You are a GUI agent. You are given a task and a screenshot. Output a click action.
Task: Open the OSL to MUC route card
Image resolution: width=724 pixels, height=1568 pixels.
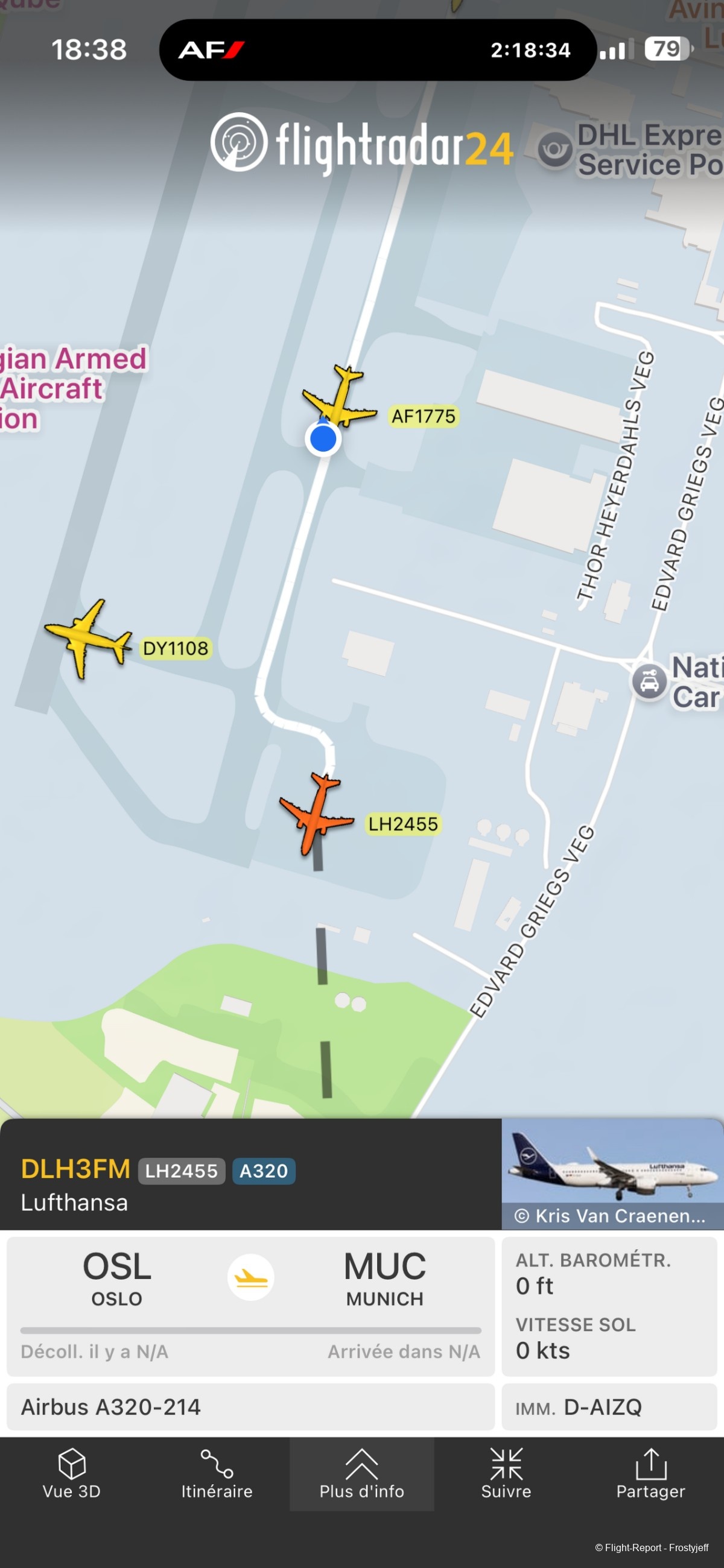(250, 1306)
